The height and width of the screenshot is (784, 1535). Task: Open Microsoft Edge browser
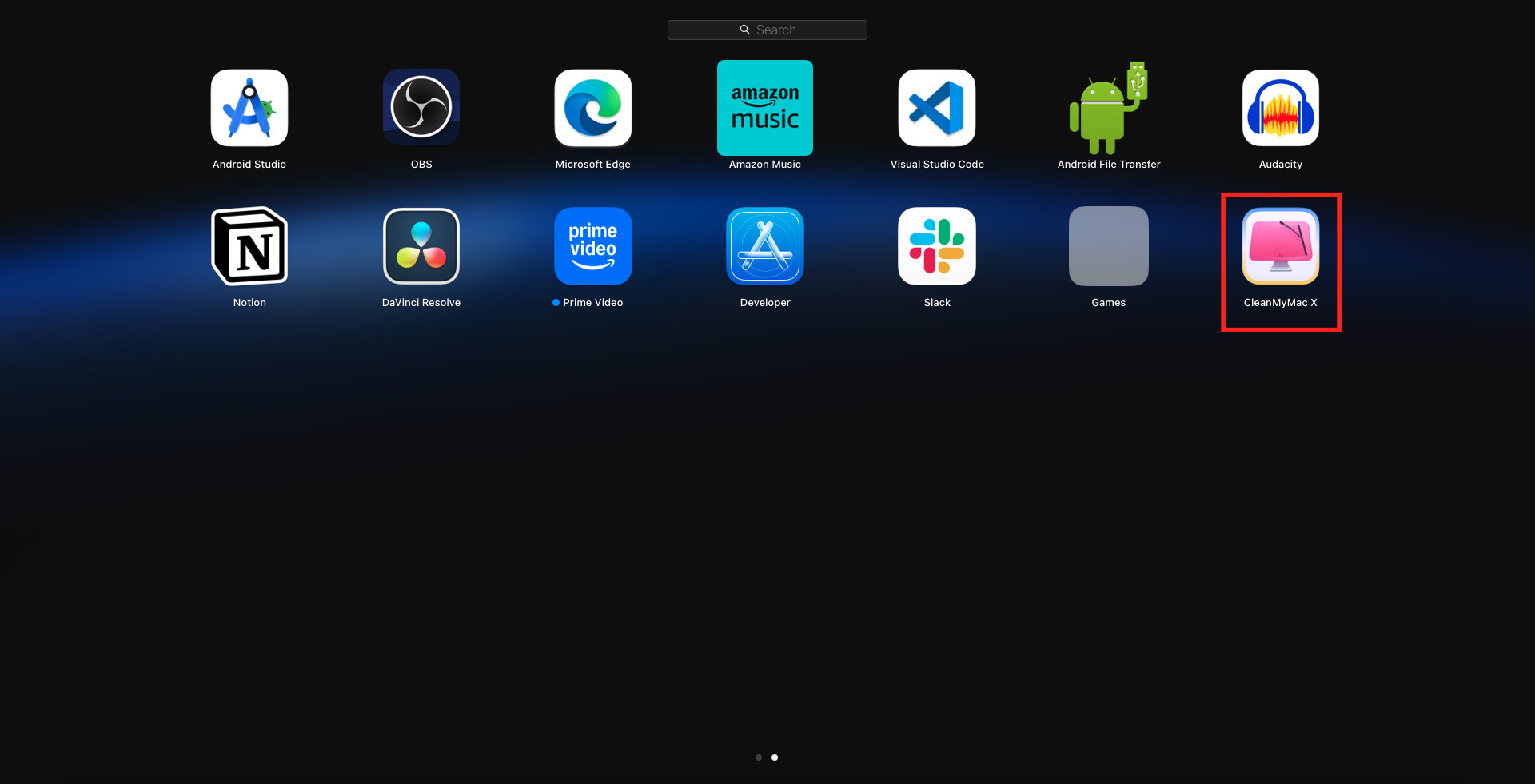coord(593,109)
